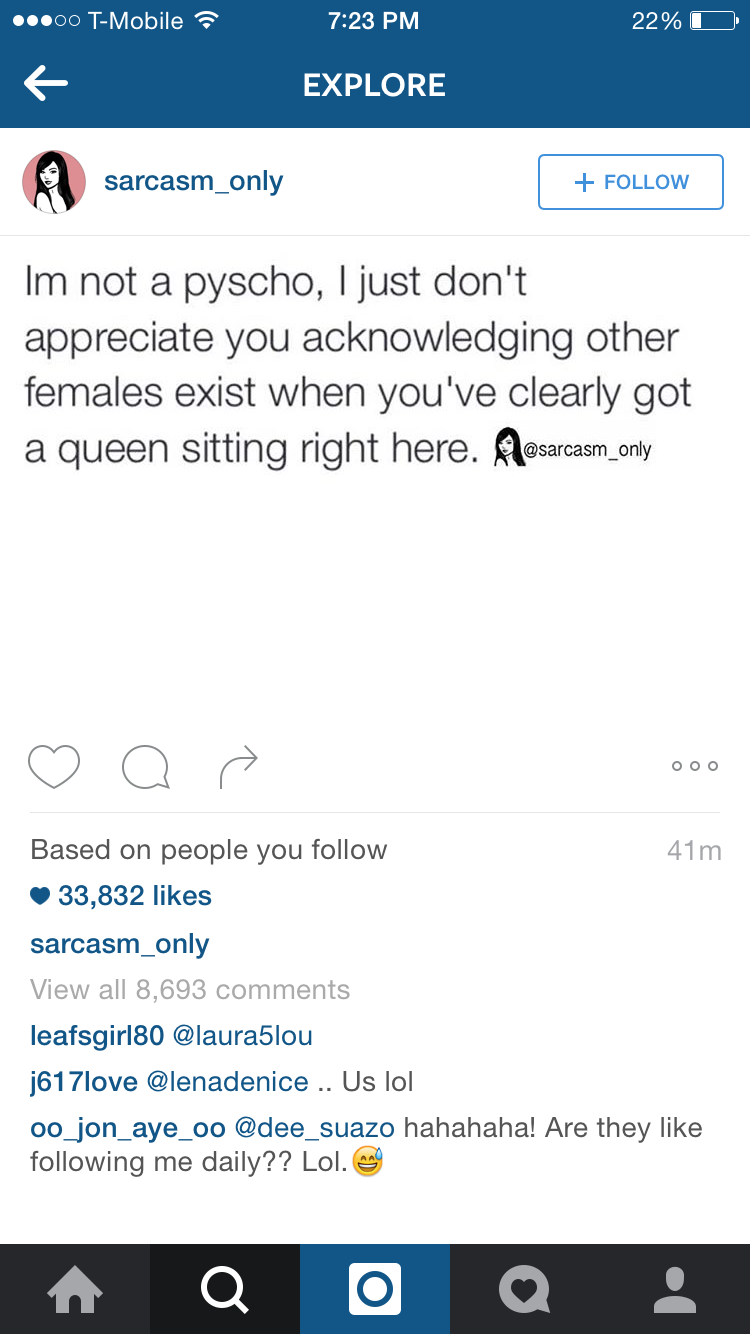Open sarcasm_only profile picture
The width and height of the screenshot is (750, 1334).
pyautogui.click(x=54, y=182)
